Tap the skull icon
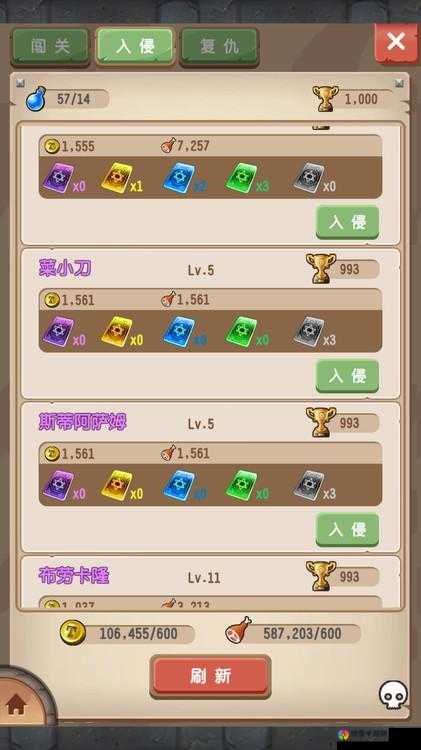Image resolution: width=421 pixels, height=750 pixels. coord(393,695)
